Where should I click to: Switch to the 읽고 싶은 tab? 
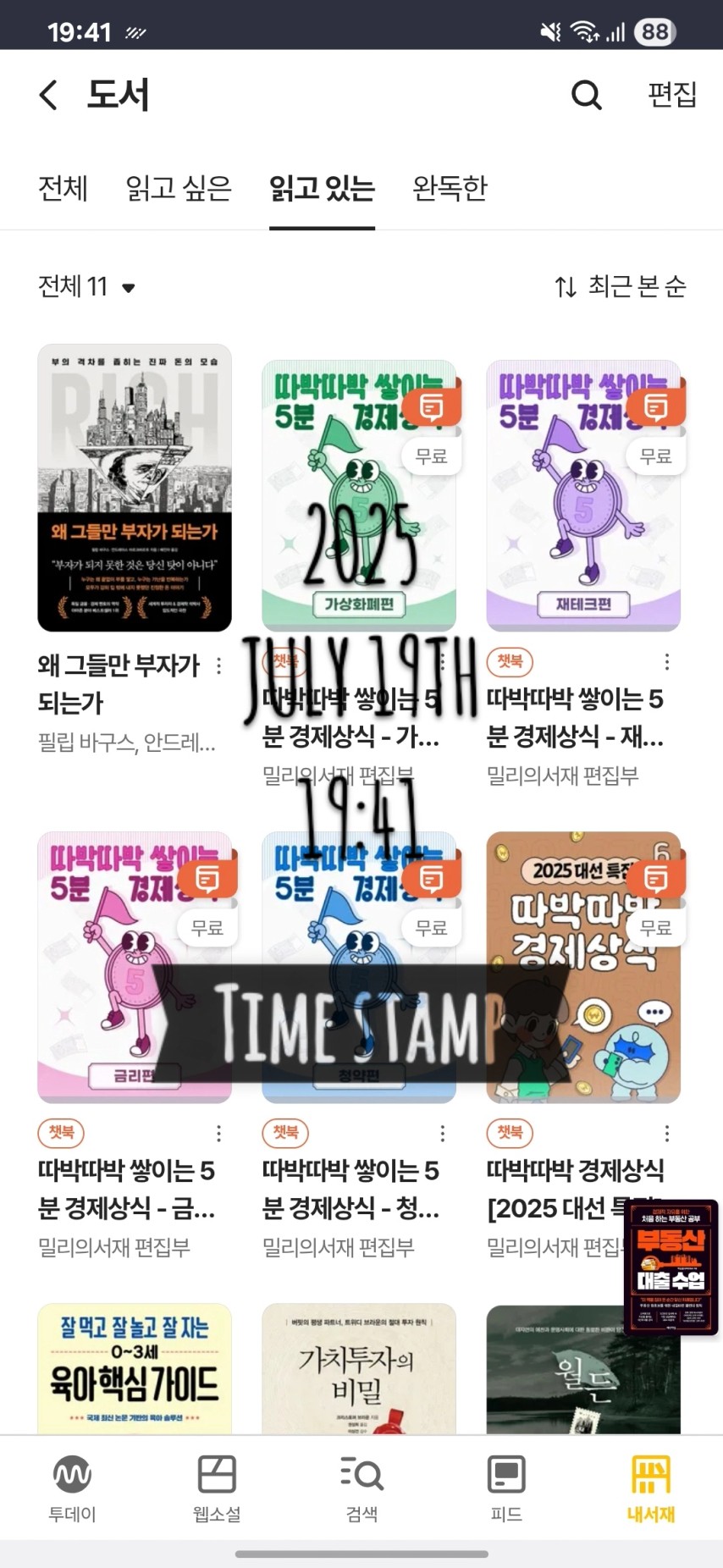179,188
